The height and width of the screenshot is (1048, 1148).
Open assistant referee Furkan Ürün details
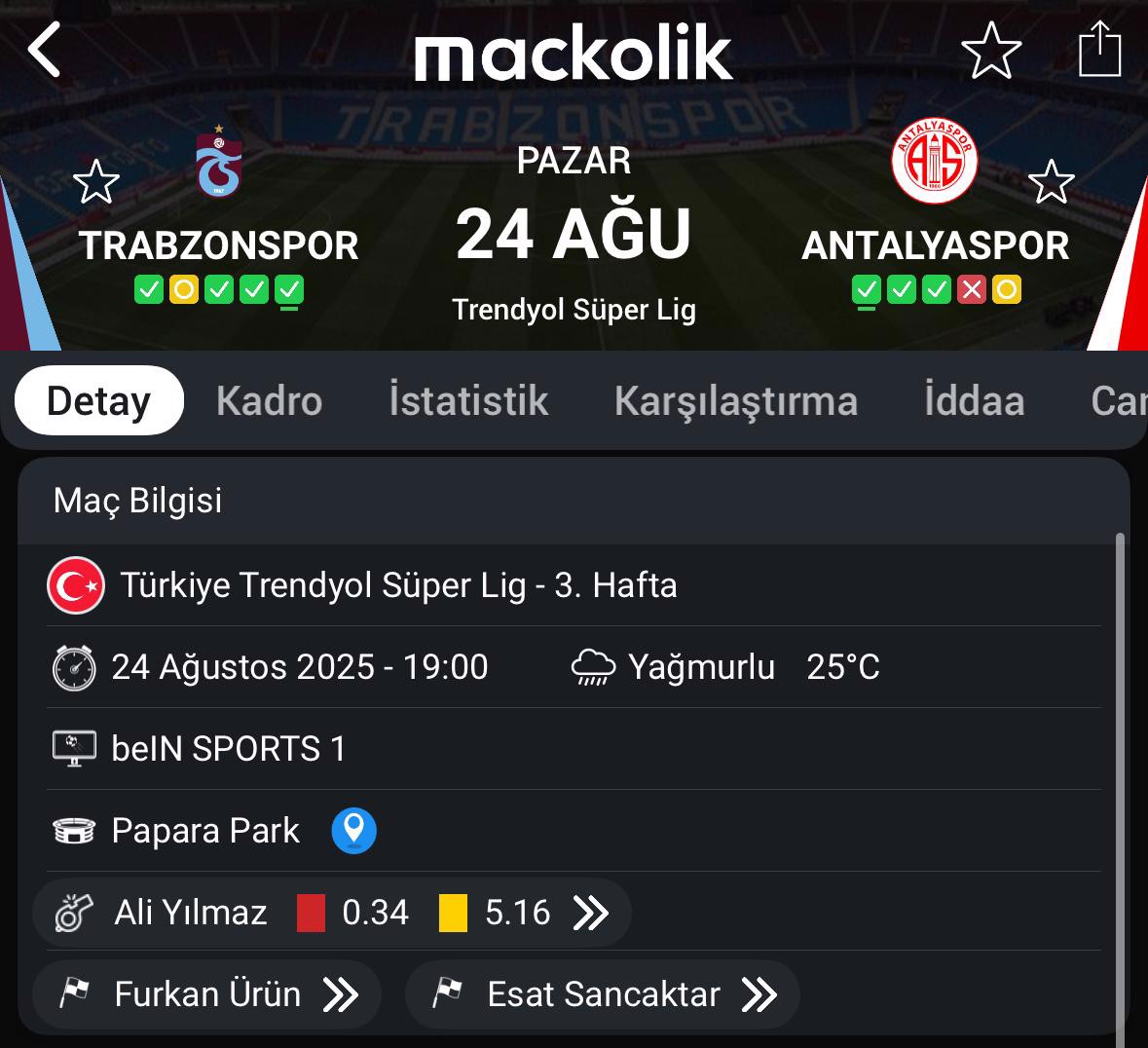click(206, 994)
